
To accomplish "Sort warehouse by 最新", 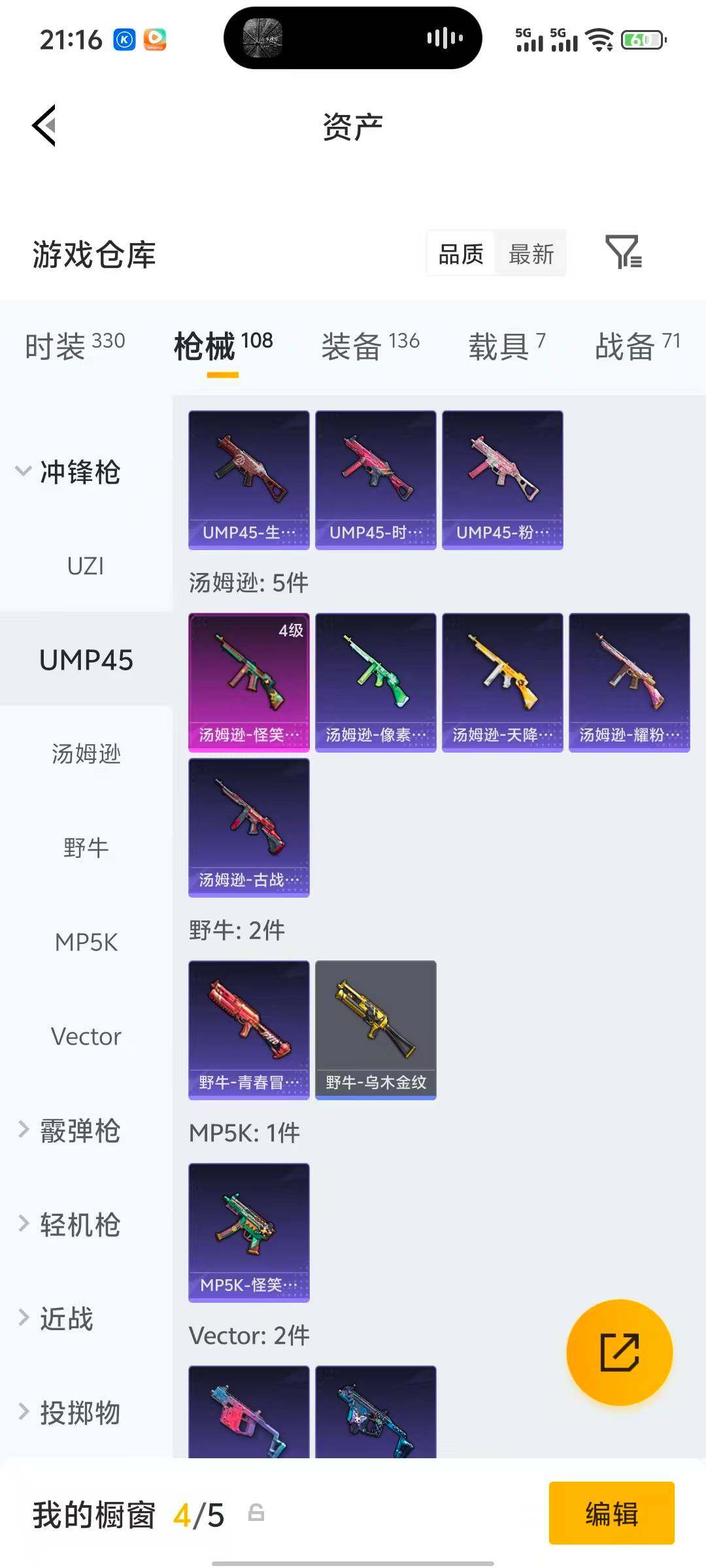I will (531, 254).
